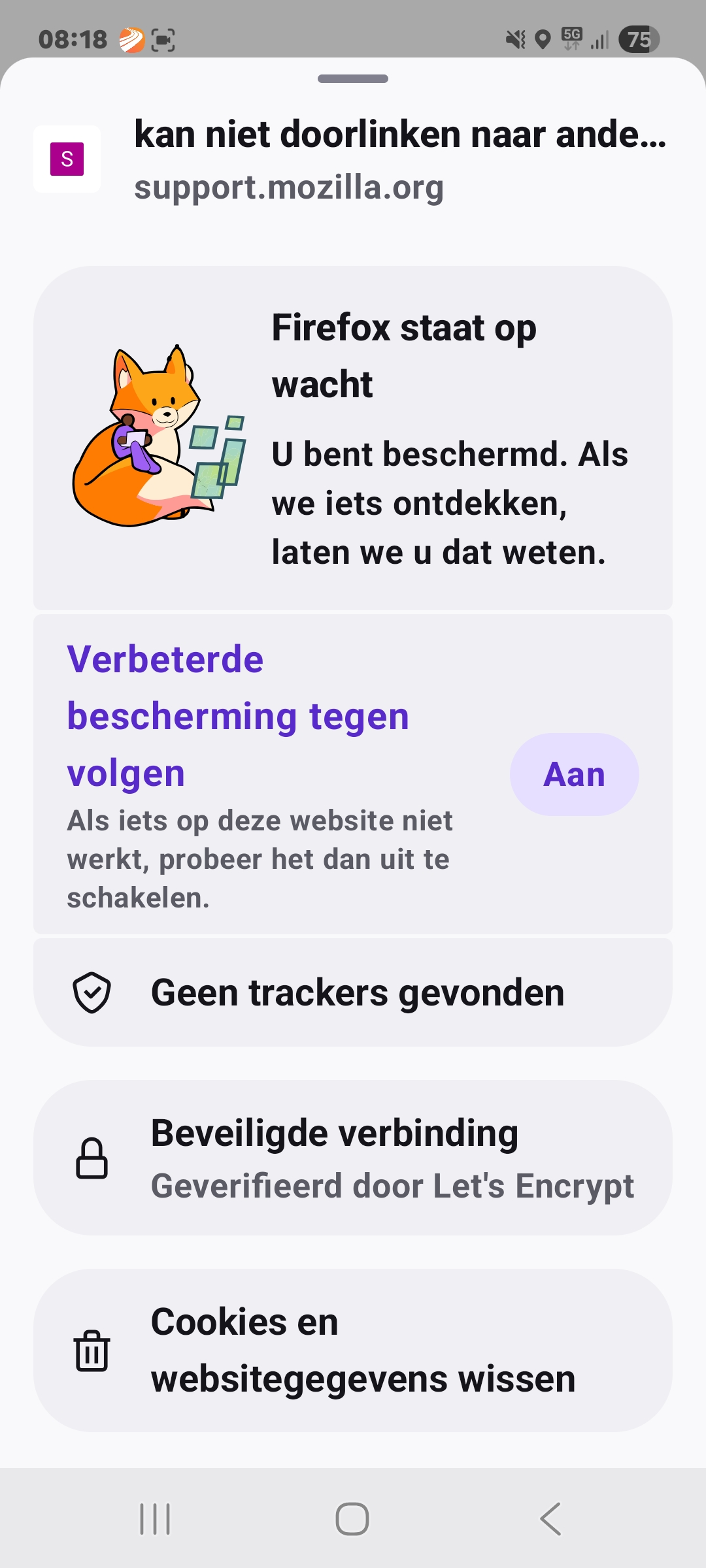Open Geen trackers gevonden details

pos(353,993)
